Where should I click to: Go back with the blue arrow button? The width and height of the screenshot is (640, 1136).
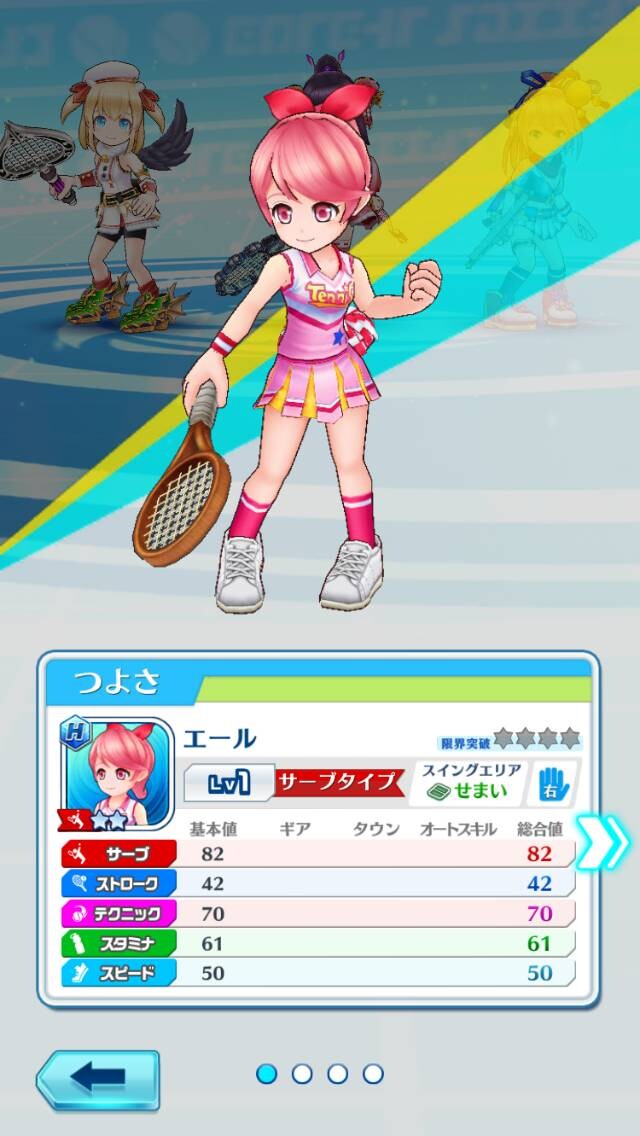tap(98, 1079)
